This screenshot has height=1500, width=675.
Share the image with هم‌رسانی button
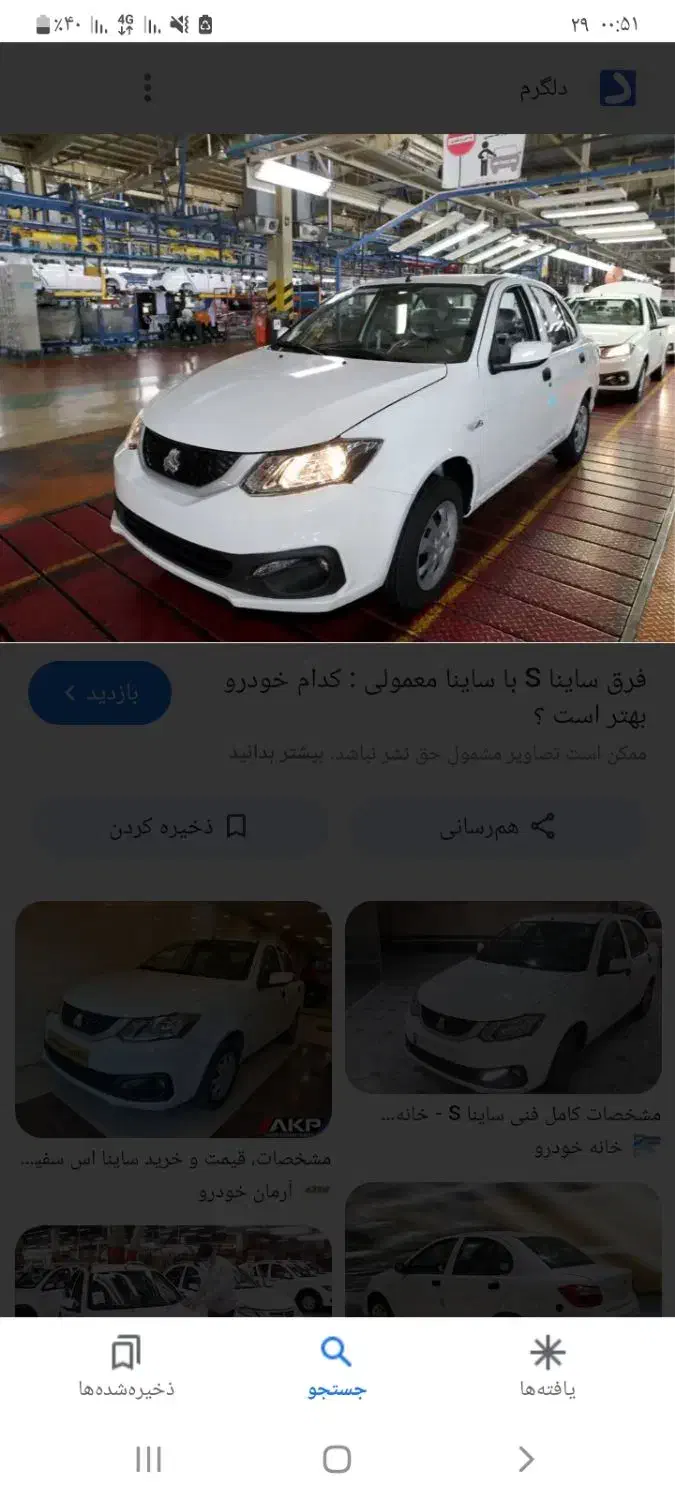pos(497,827)
